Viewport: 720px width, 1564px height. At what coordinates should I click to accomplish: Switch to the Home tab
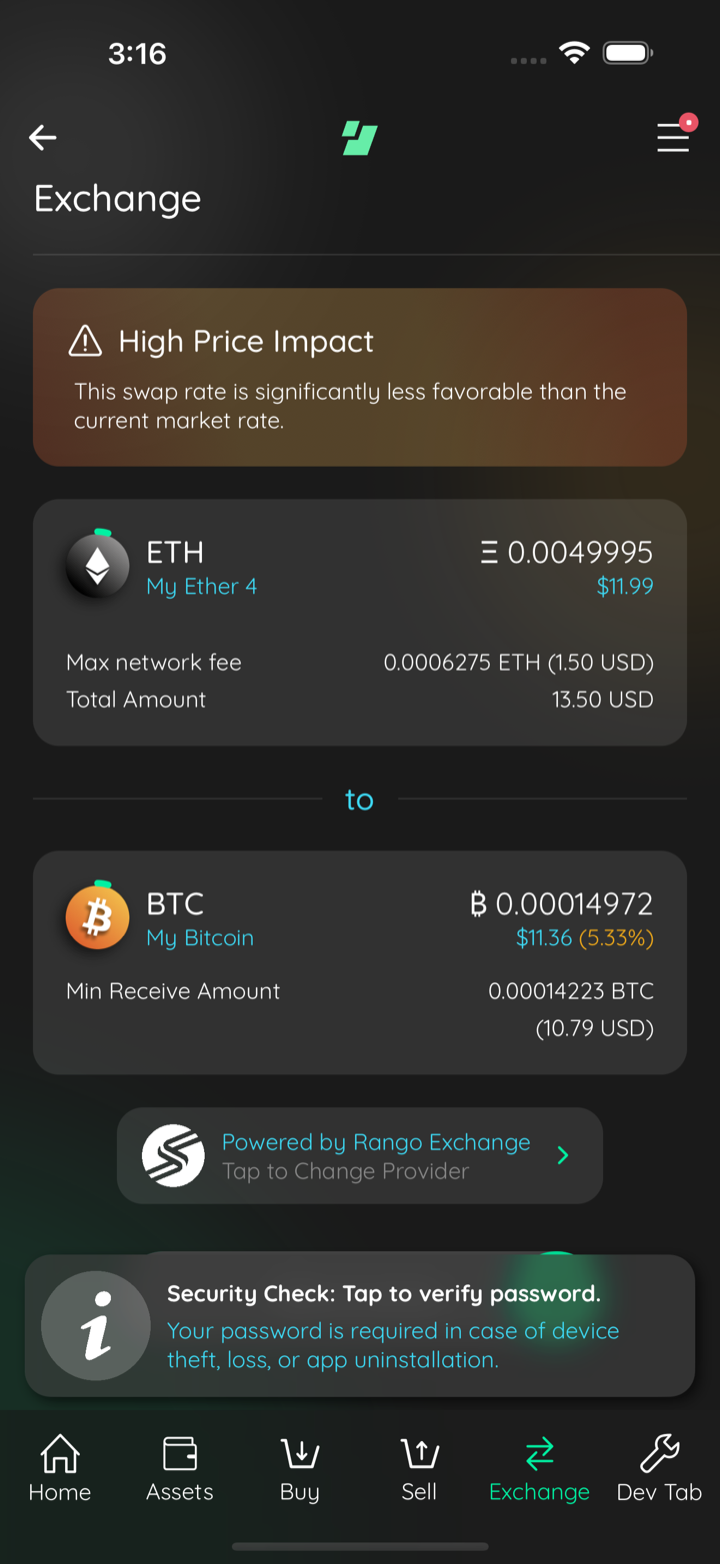pyautogui.click(x=60, y=1468)
